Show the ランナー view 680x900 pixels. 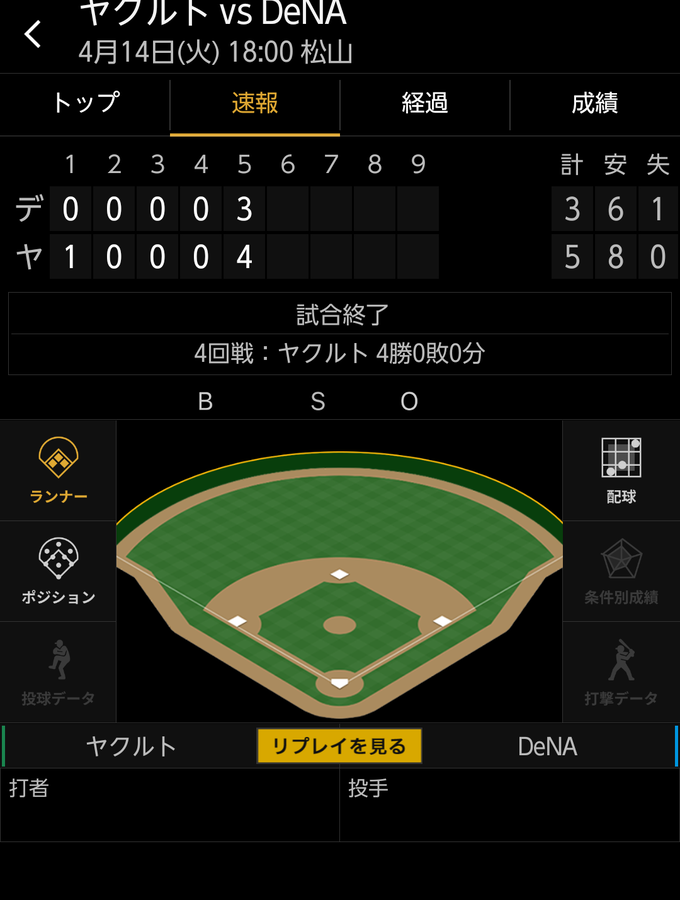pos(58,470)
